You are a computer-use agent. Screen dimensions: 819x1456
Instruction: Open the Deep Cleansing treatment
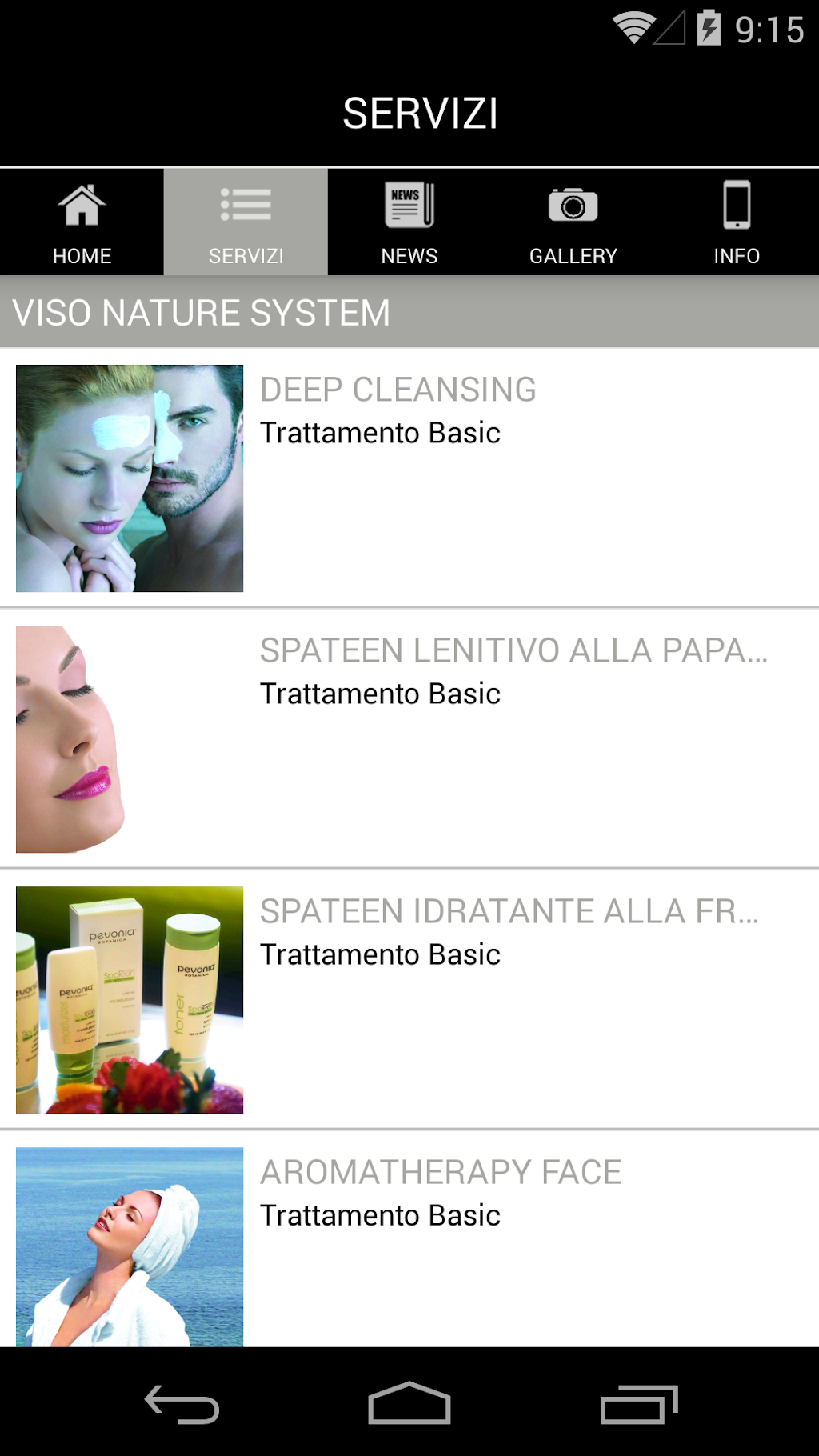tap(409, 478)
